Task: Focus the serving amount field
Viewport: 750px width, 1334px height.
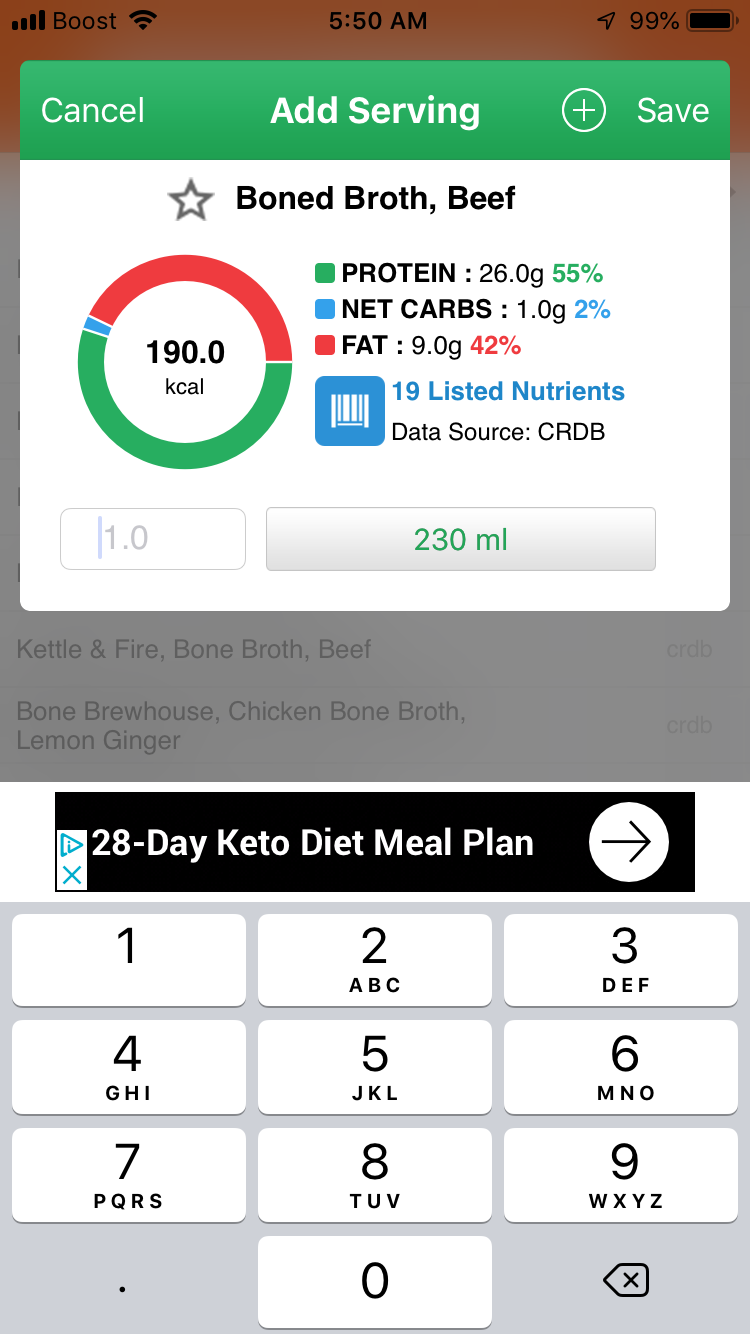Action: pyautogui.click(x=153, y=539)
